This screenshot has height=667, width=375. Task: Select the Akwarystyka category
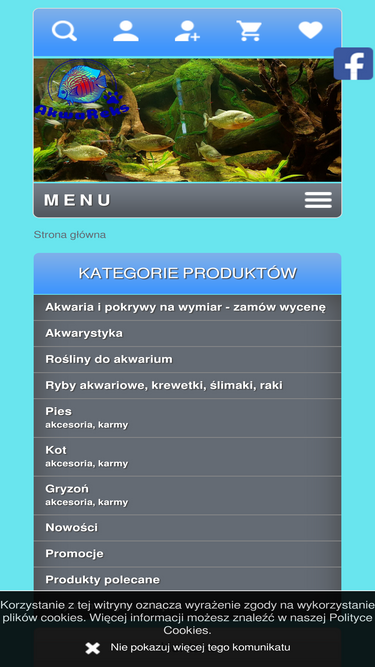coord(188,334)
